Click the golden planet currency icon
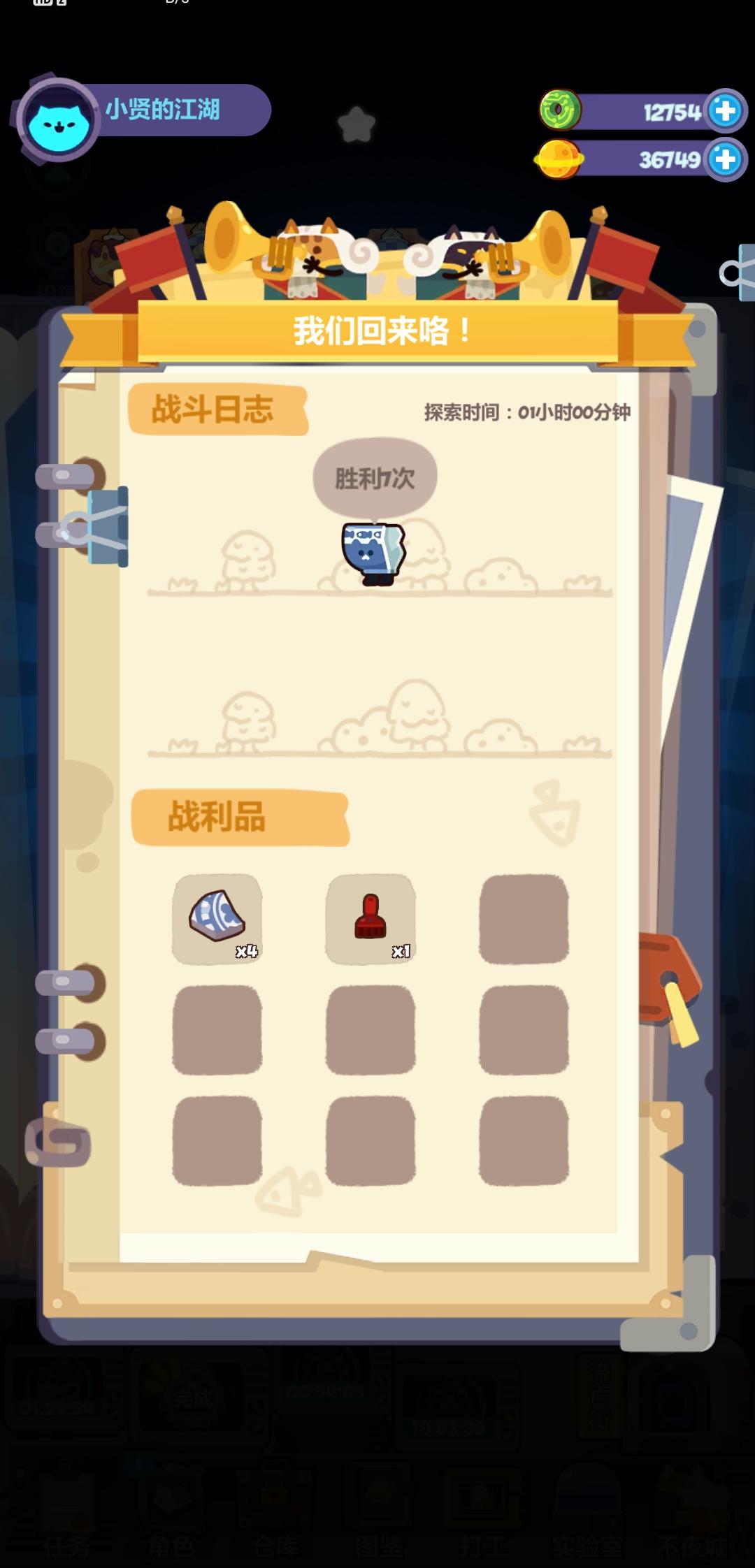 [x=559, y=159]
